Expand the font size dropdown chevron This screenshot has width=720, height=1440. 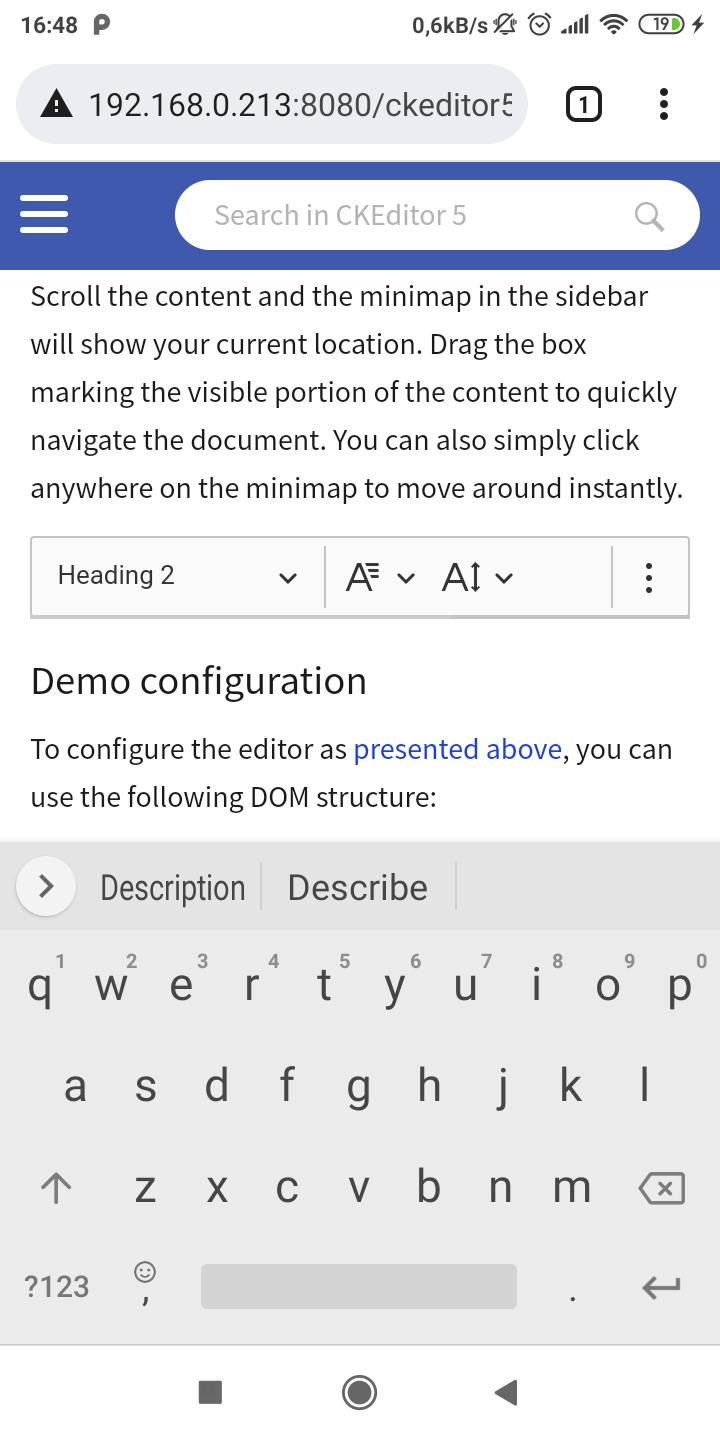tap(406, 578)
